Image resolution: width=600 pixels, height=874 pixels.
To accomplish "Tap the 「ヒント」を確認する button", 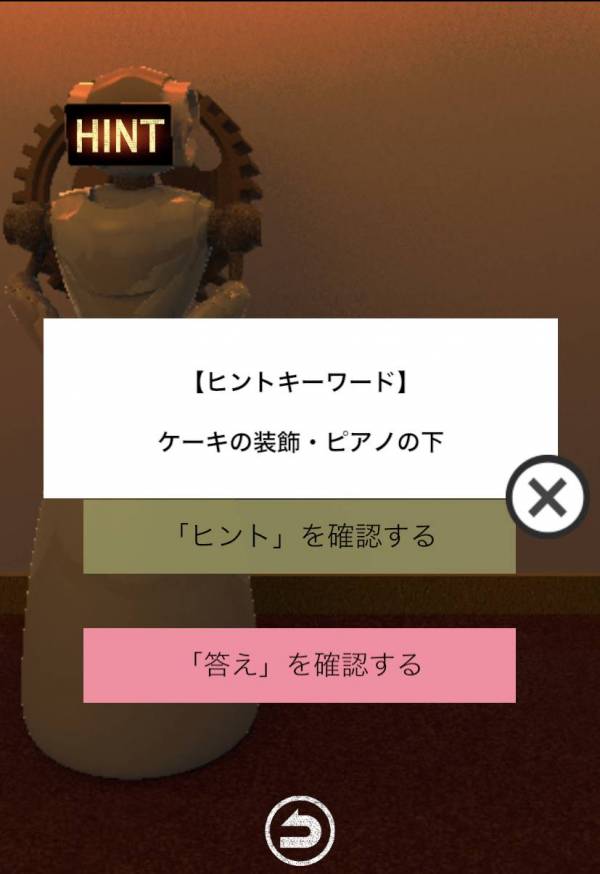I will [x=299, y=536].
